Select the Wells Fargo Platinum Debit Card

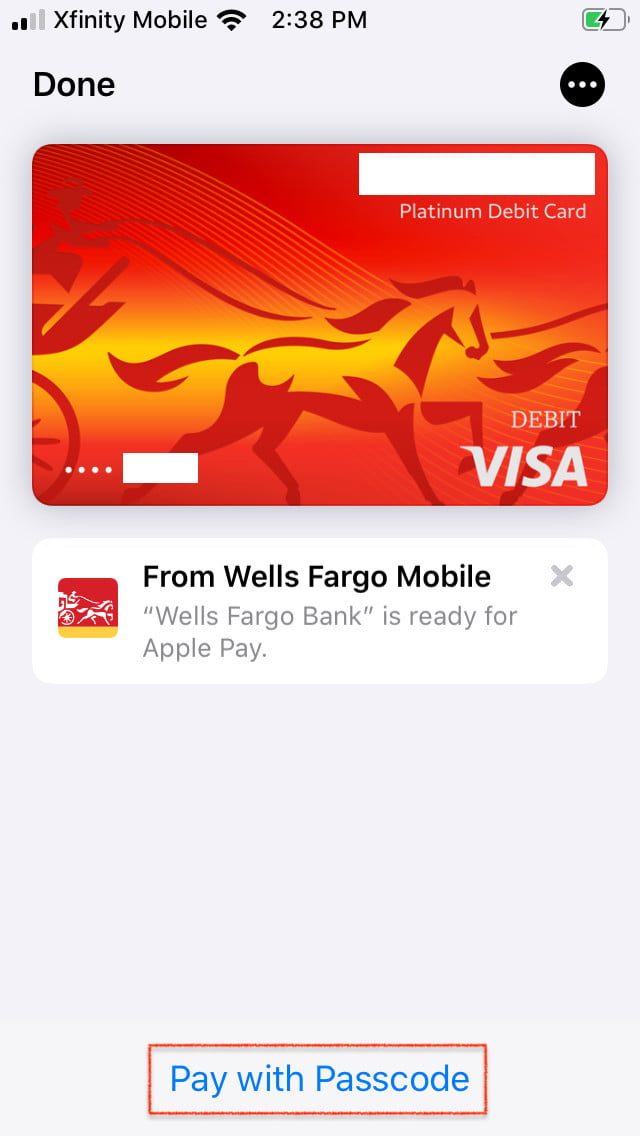[320, 325]
